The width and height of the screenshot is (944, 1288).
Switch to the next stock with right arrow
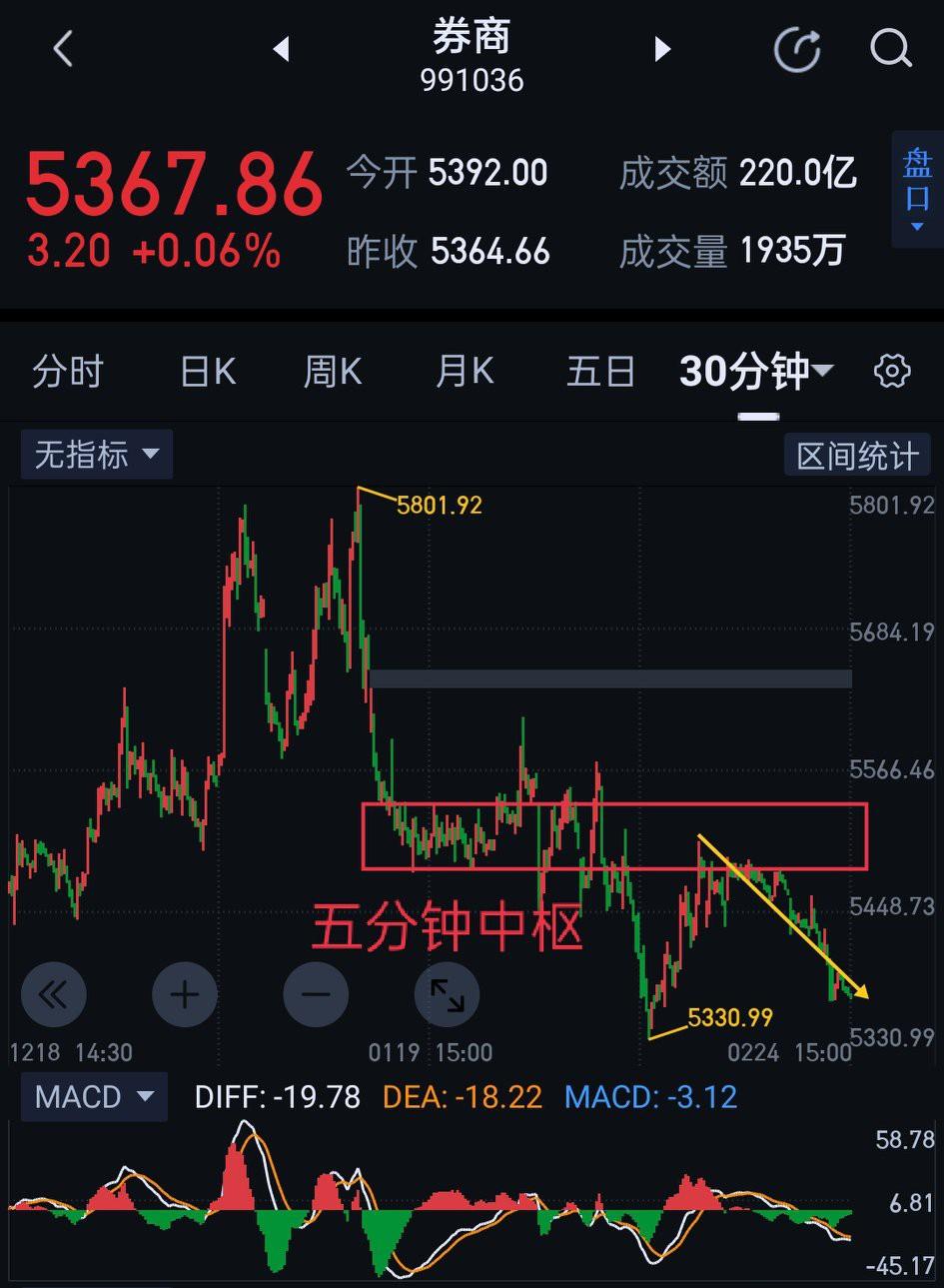click(x=661, y=48)
